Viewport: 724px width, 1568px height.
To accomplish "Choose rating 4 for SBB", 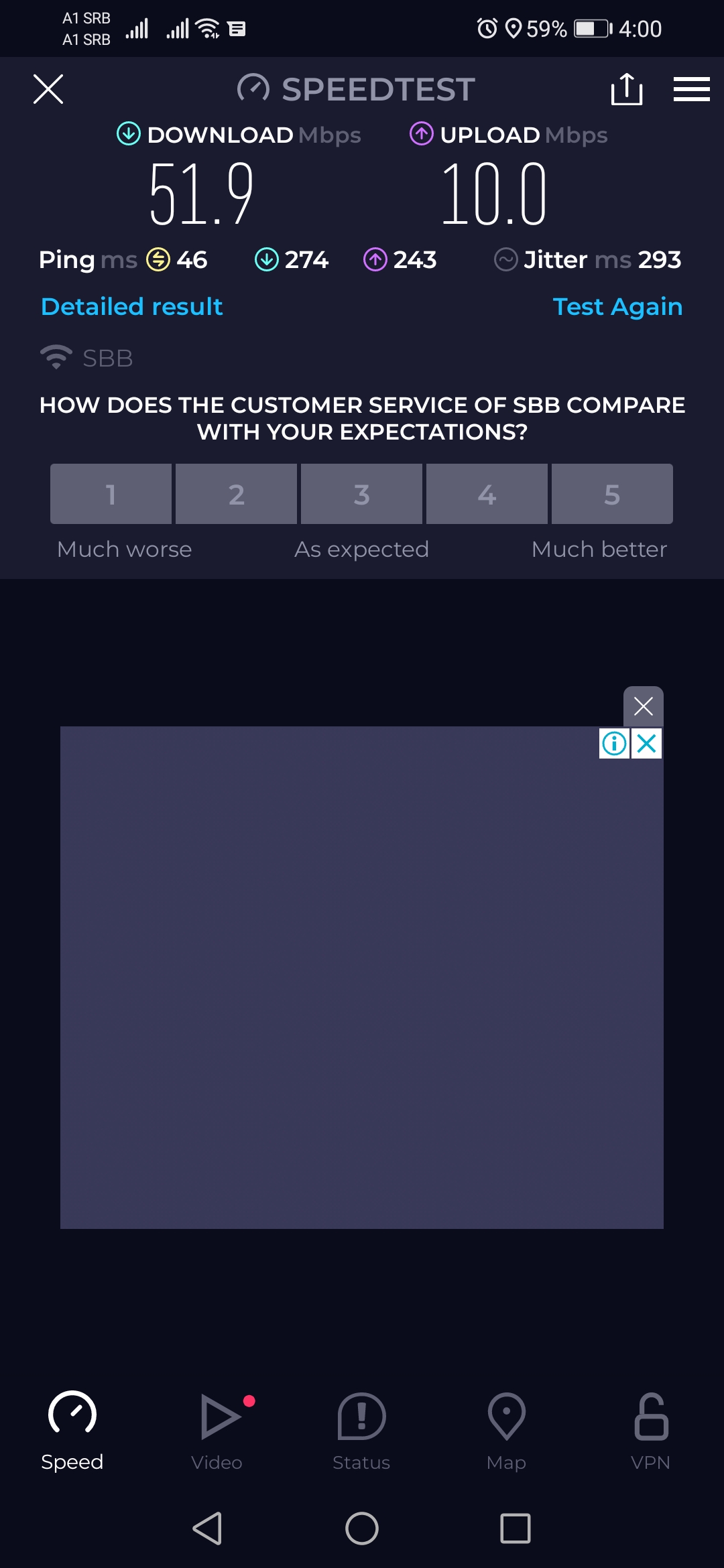I will (487, 494).
